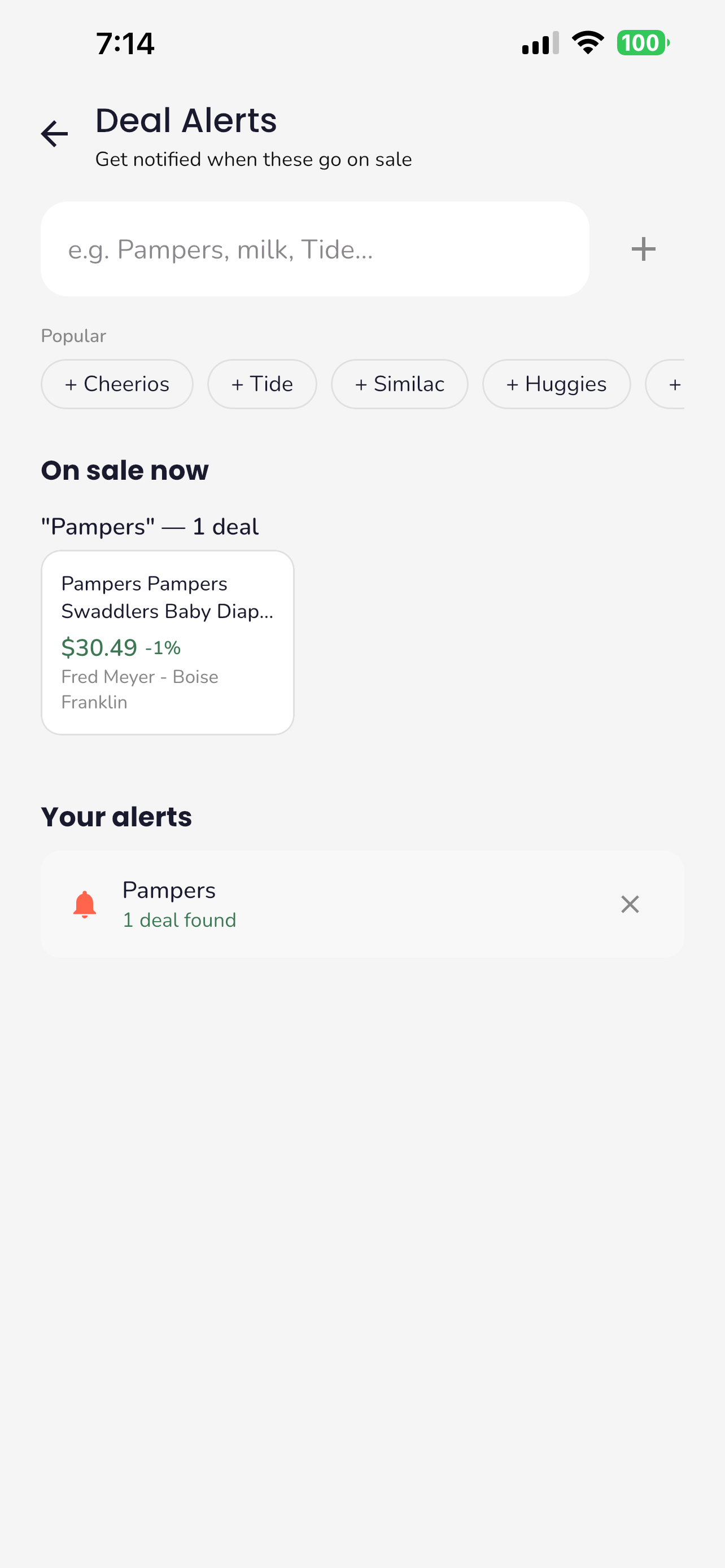The image size is (725, 1568).
Task: Click the back arrow to leave Deal Alerts
Action: click(x=55, y=133)
